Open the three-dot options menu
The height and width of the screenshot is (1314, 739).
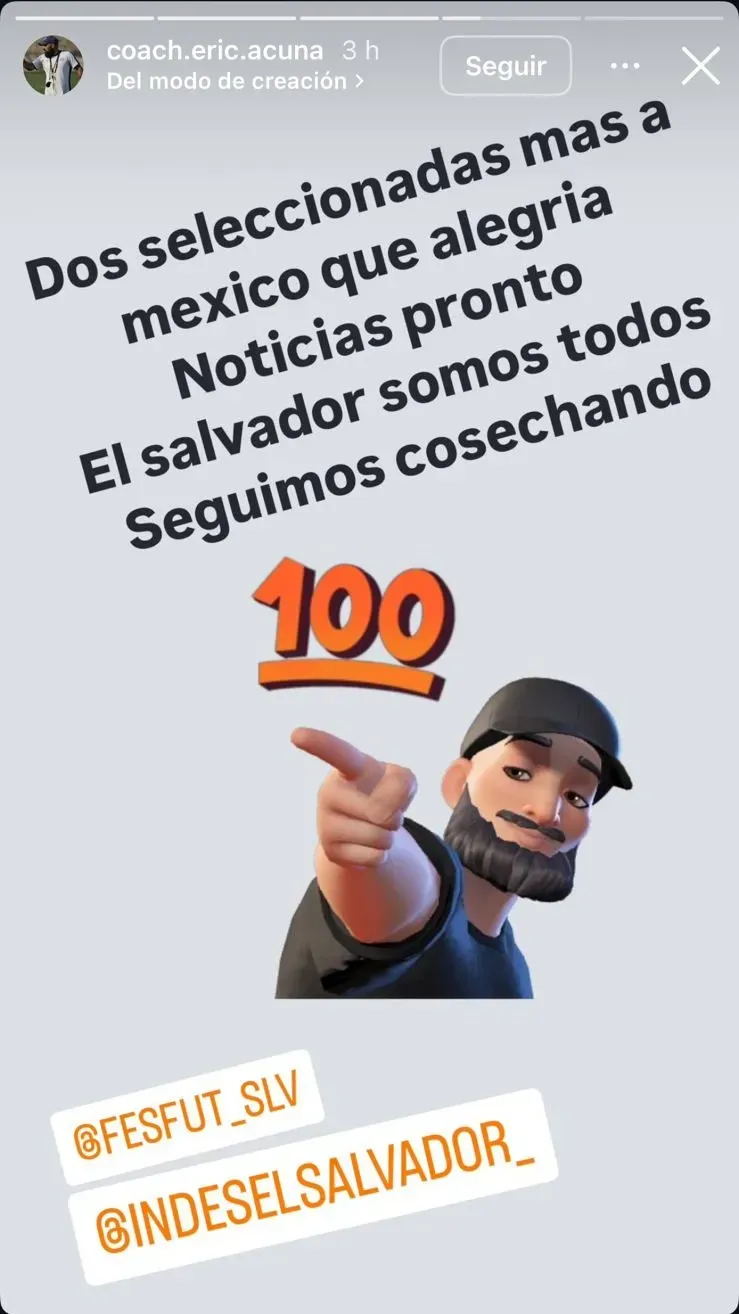[x=625, y=66]
